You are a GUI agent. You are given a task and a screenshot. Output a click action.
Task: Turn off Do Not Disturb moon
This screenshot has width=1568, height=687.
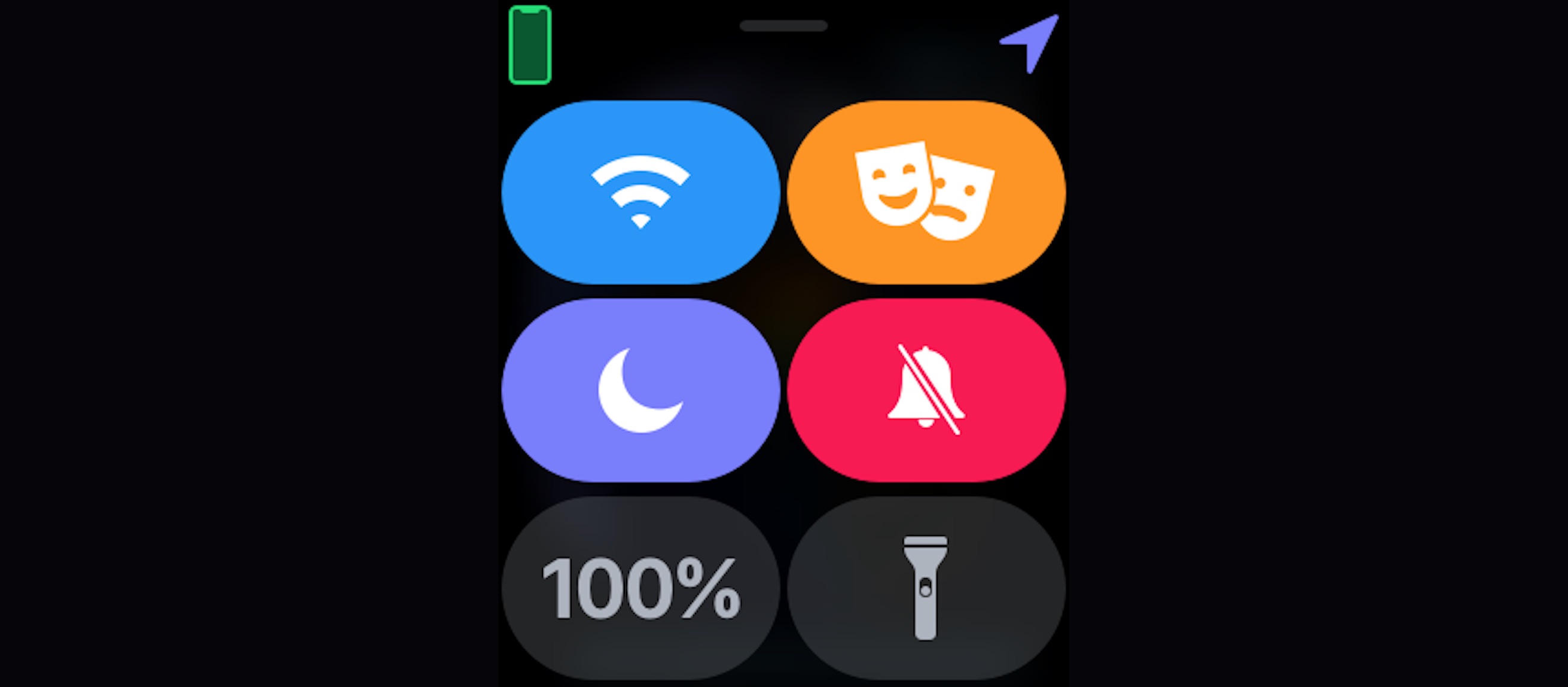point(640,390)
